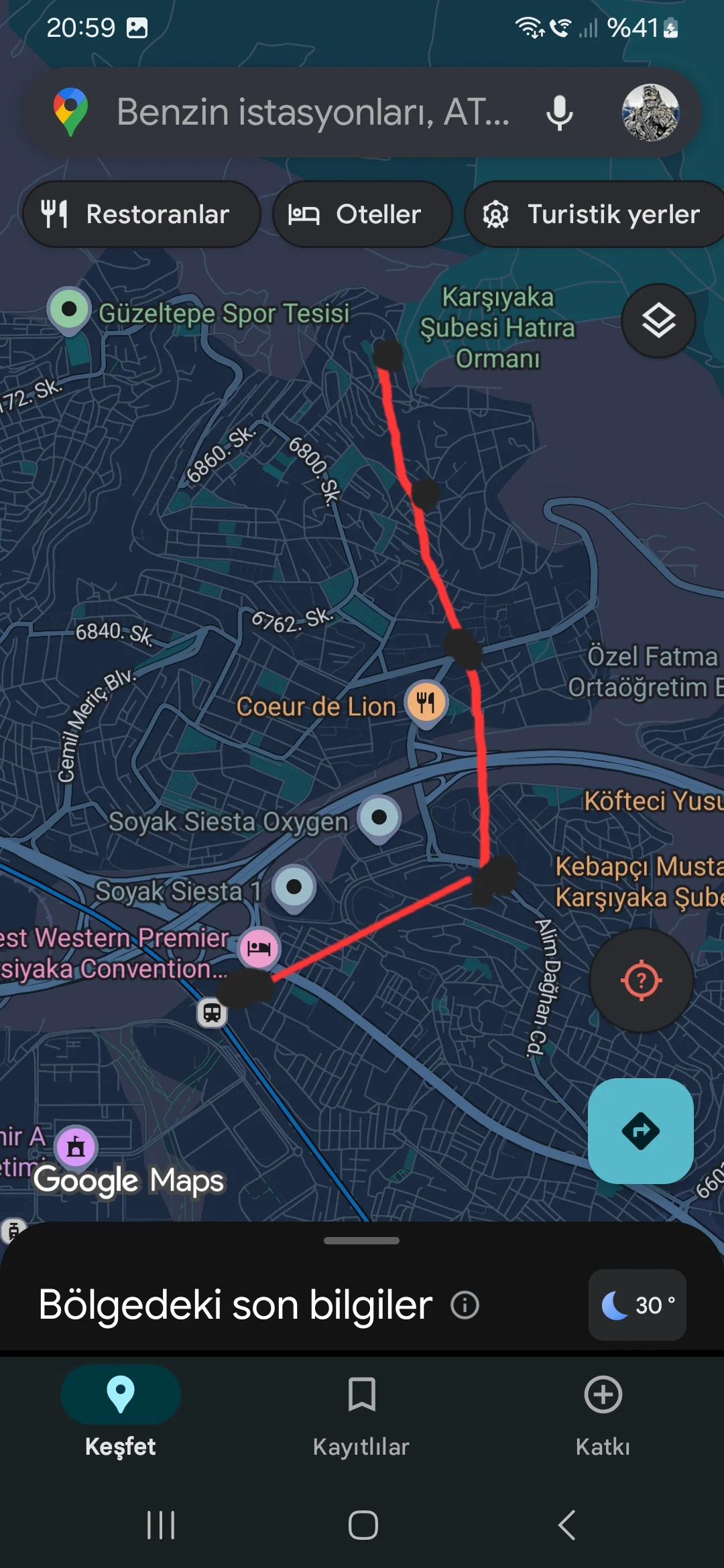The image size is (724, 1568).
Task: Tap the Turistik yerler filter chip
Action: coord(593,214)
